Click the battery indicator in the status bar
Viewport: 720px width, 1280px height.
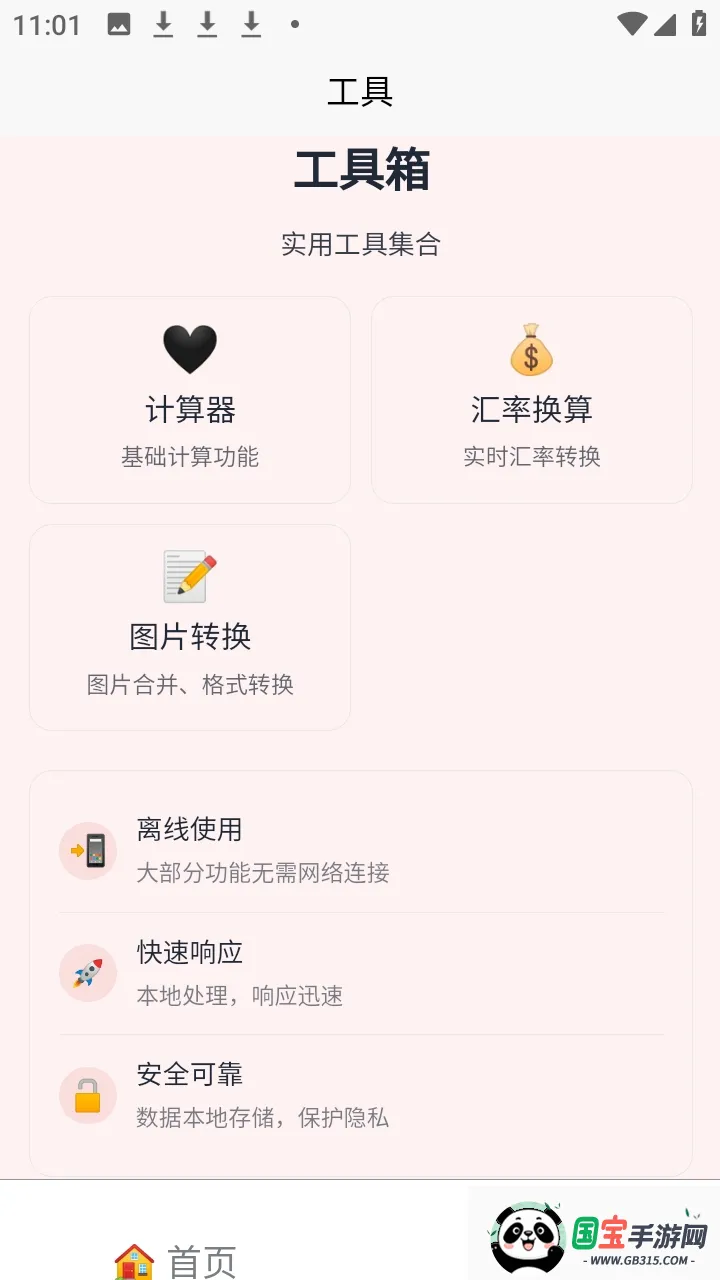700,23
